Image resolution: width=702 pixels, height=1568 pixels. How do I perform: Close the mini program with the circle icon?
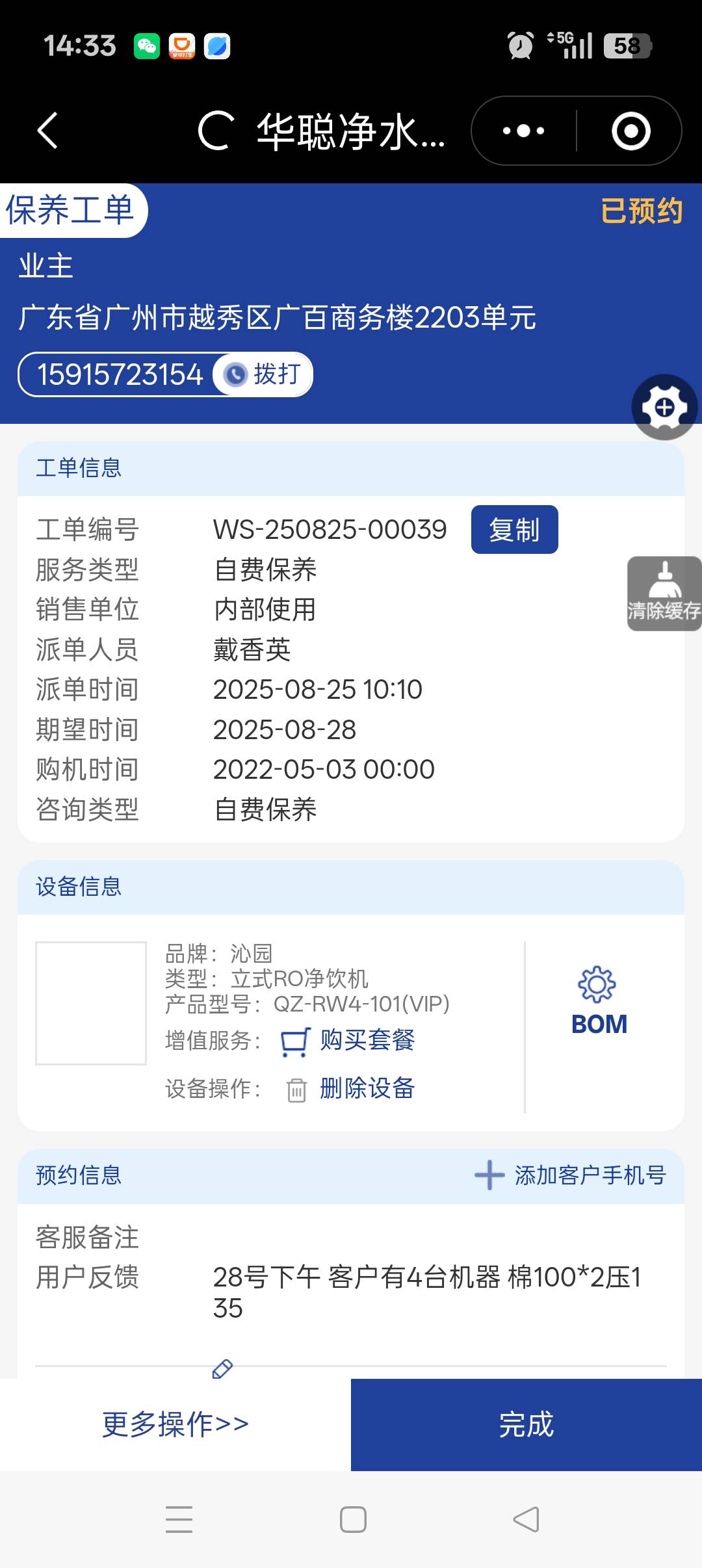point(630,131)
